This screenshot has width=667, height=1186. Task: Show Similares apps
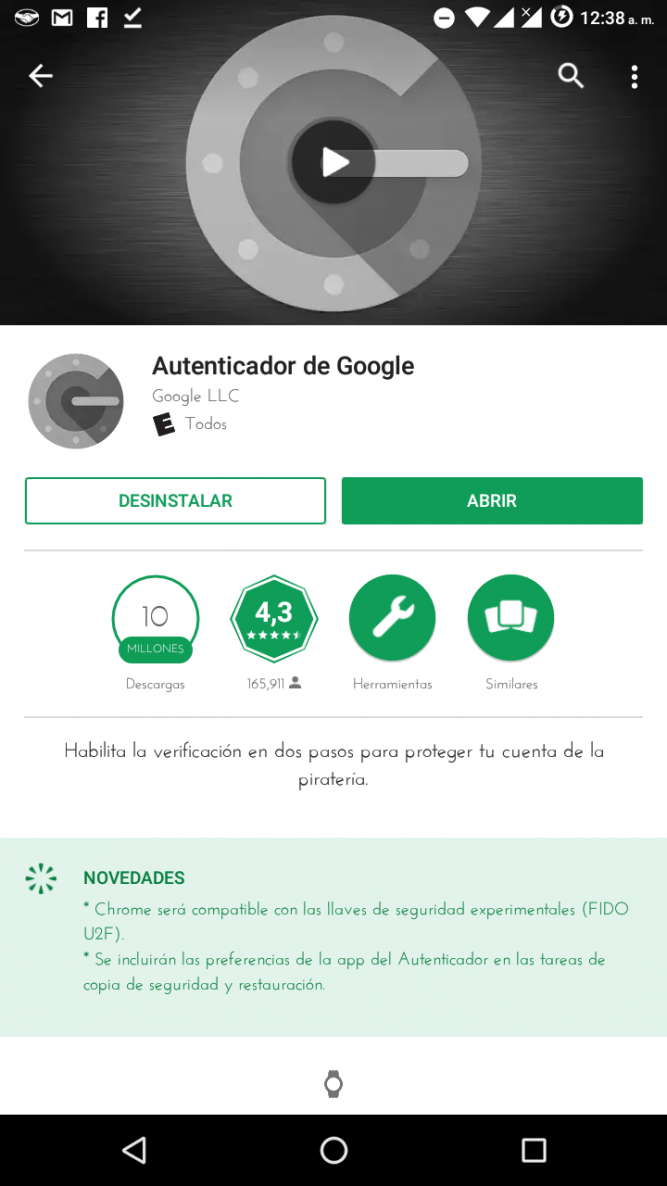pos(511,619)
